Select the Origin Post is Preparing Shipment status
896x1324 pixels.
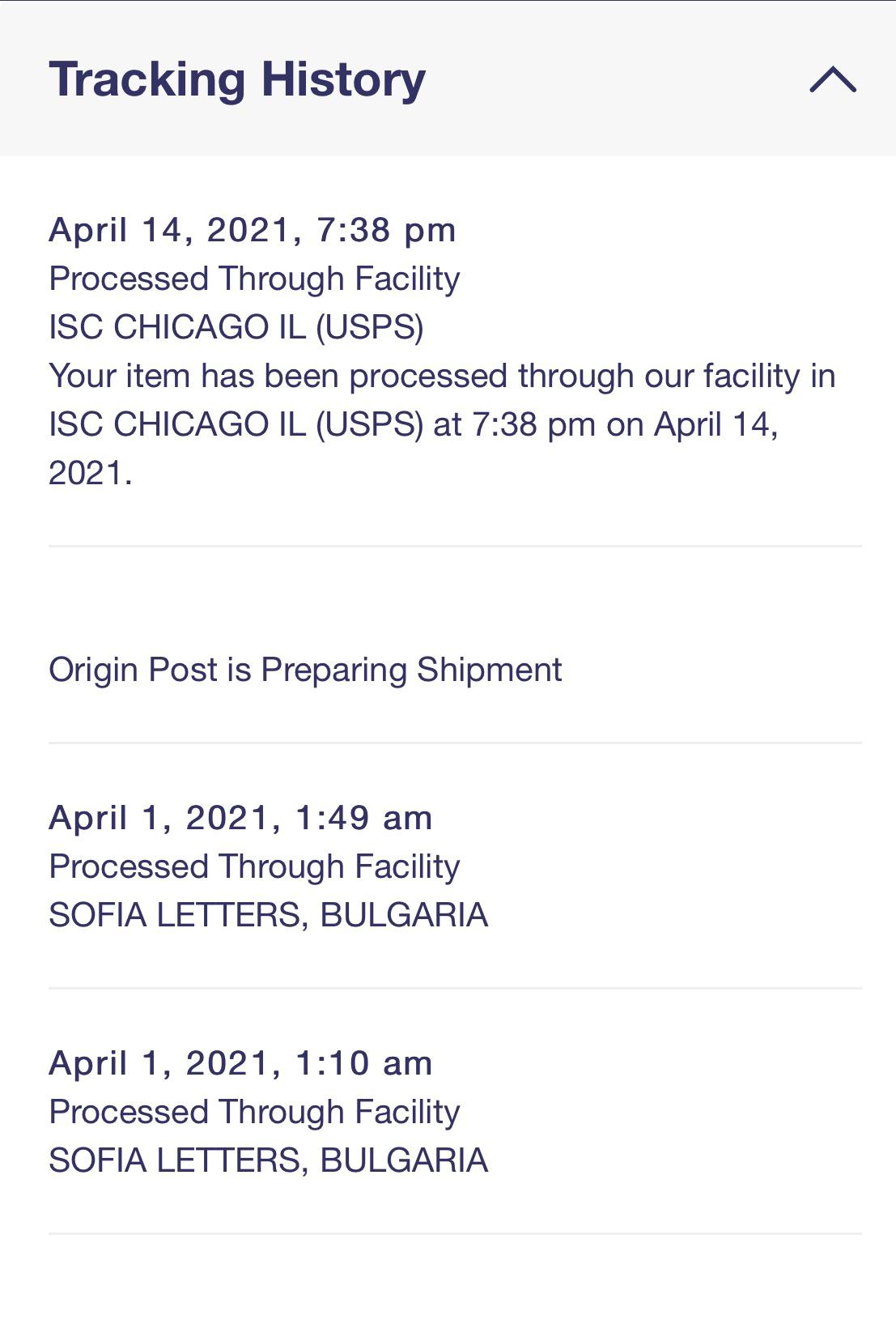pyautogui.click(x=306, y=669)
